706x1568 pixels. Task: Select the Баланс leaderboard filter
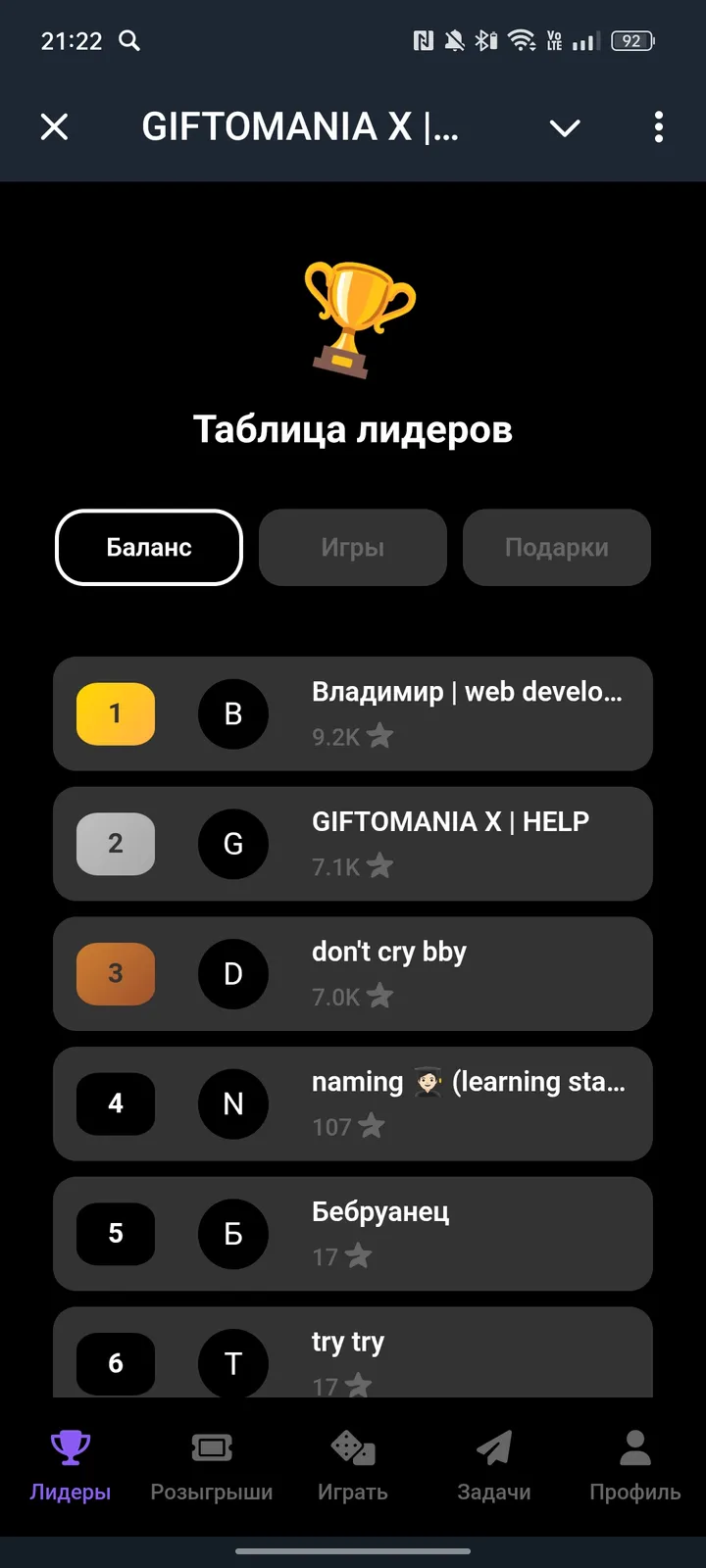148,548
